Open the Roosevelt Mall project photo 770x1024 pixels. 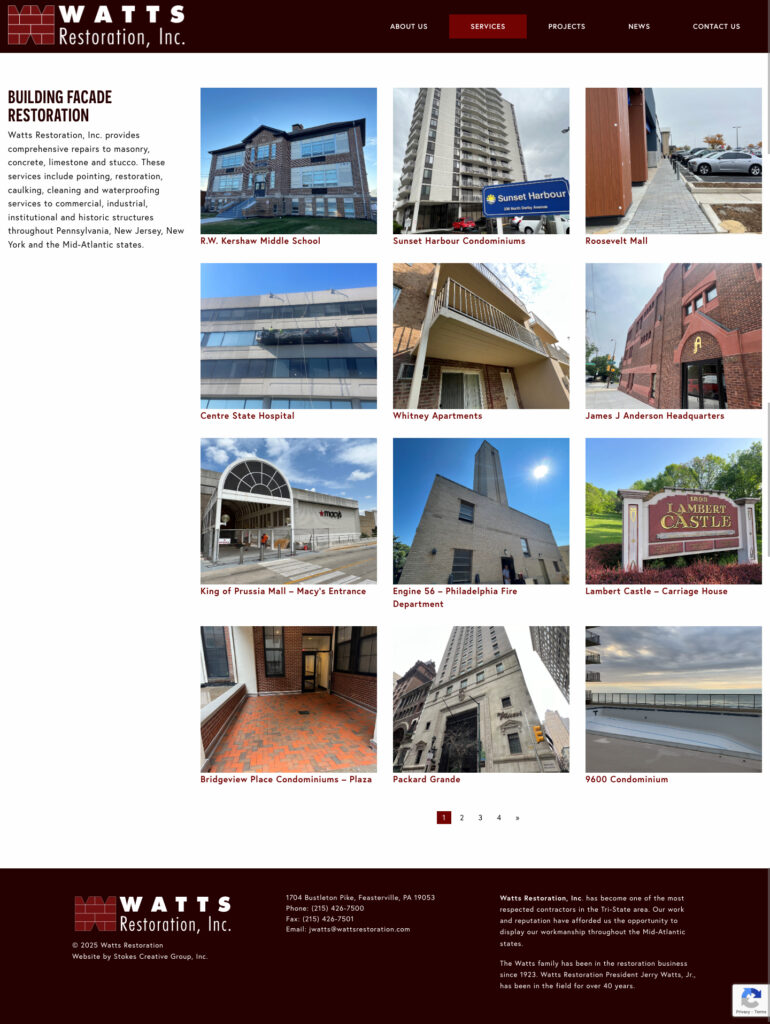[x=673, y=161]
